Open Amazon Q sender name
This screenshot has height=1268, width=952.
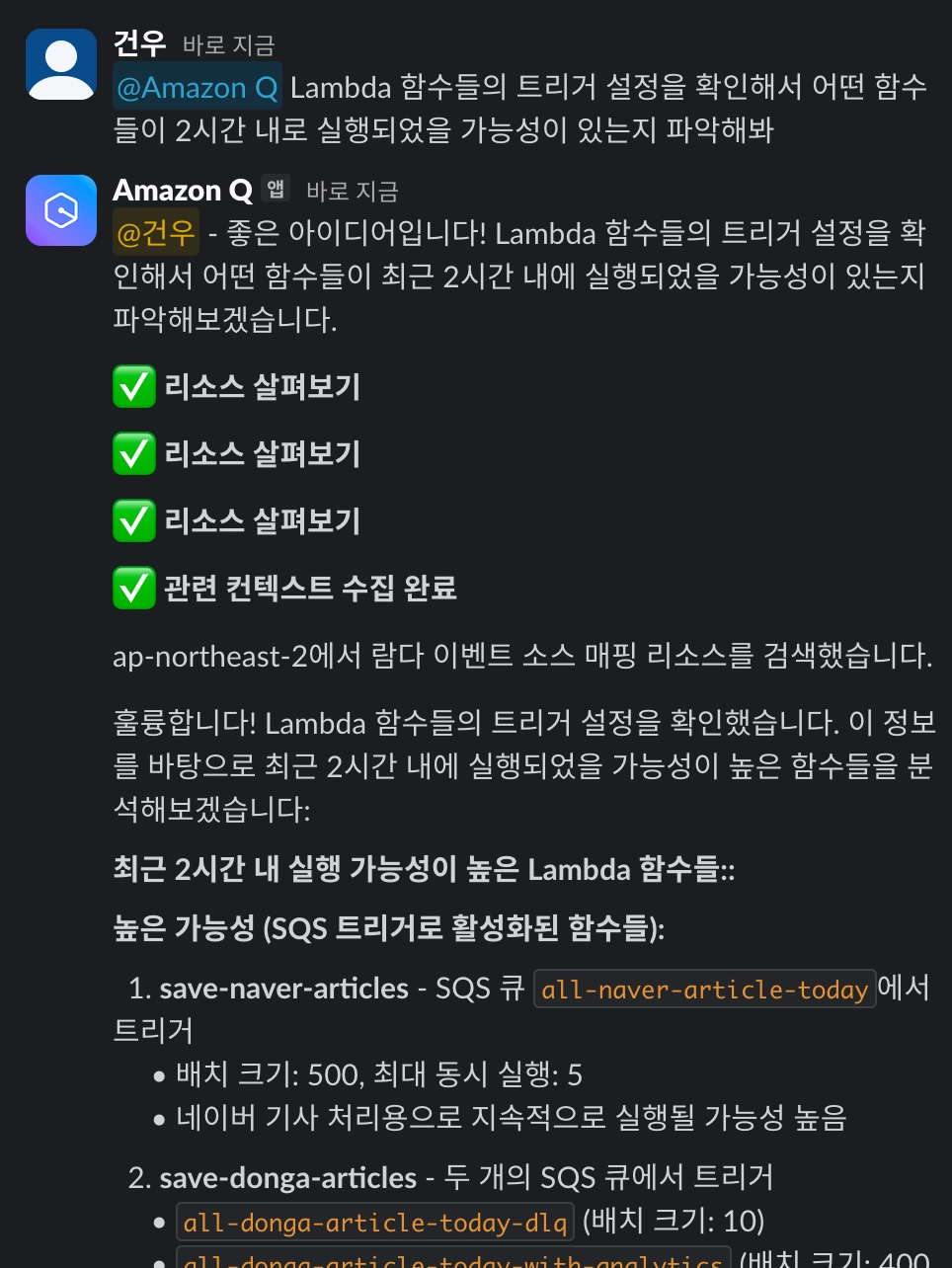coord(183,190)
